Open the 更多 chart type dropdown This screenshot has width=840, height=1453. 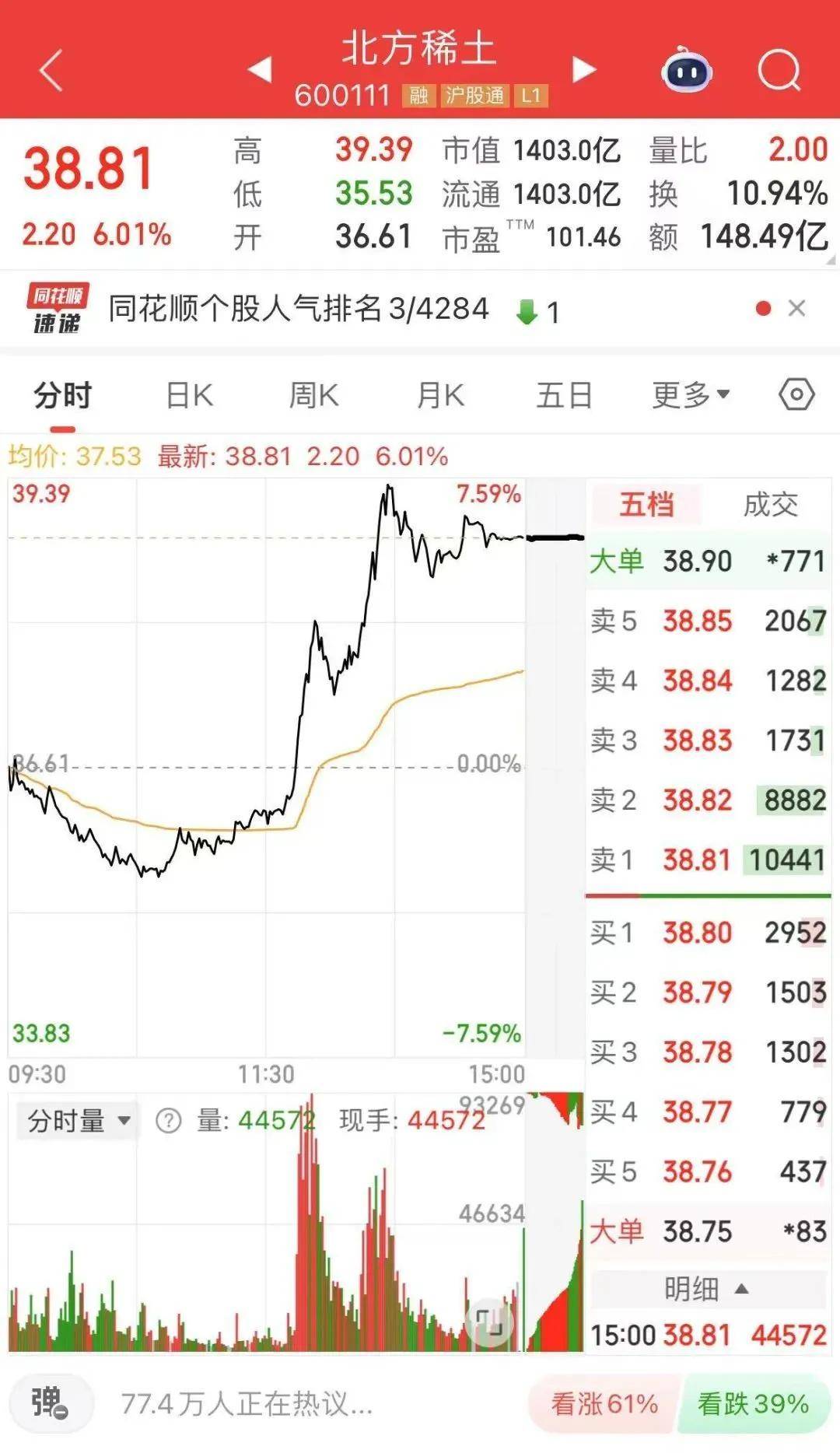[688, 395]
